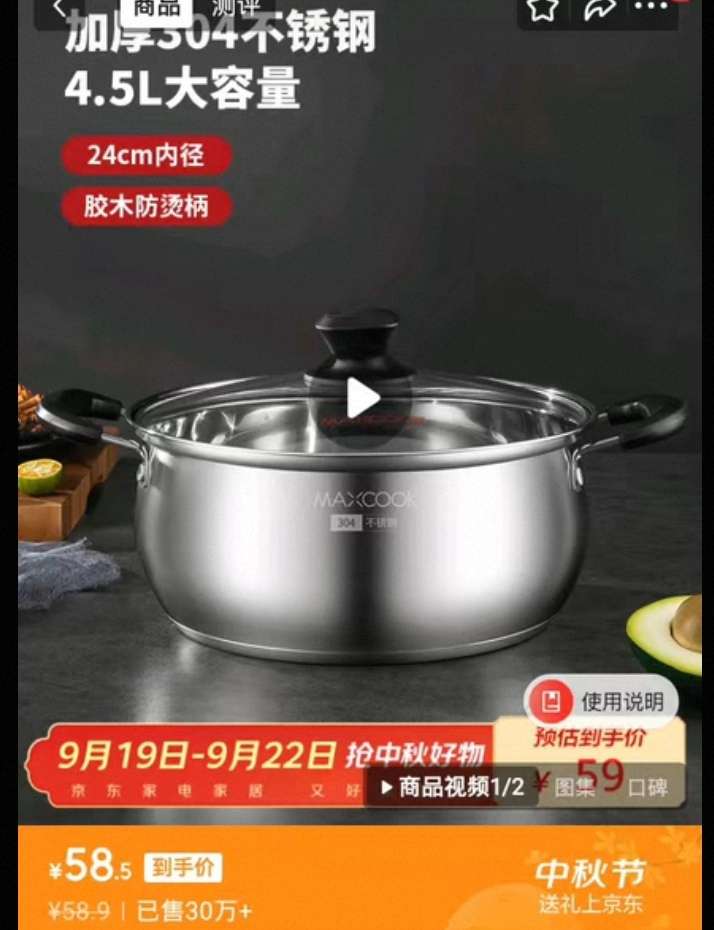The height and width of the screenshot is (930, 714).
Task: Switch to the 商品 tab
Action: 155,8
